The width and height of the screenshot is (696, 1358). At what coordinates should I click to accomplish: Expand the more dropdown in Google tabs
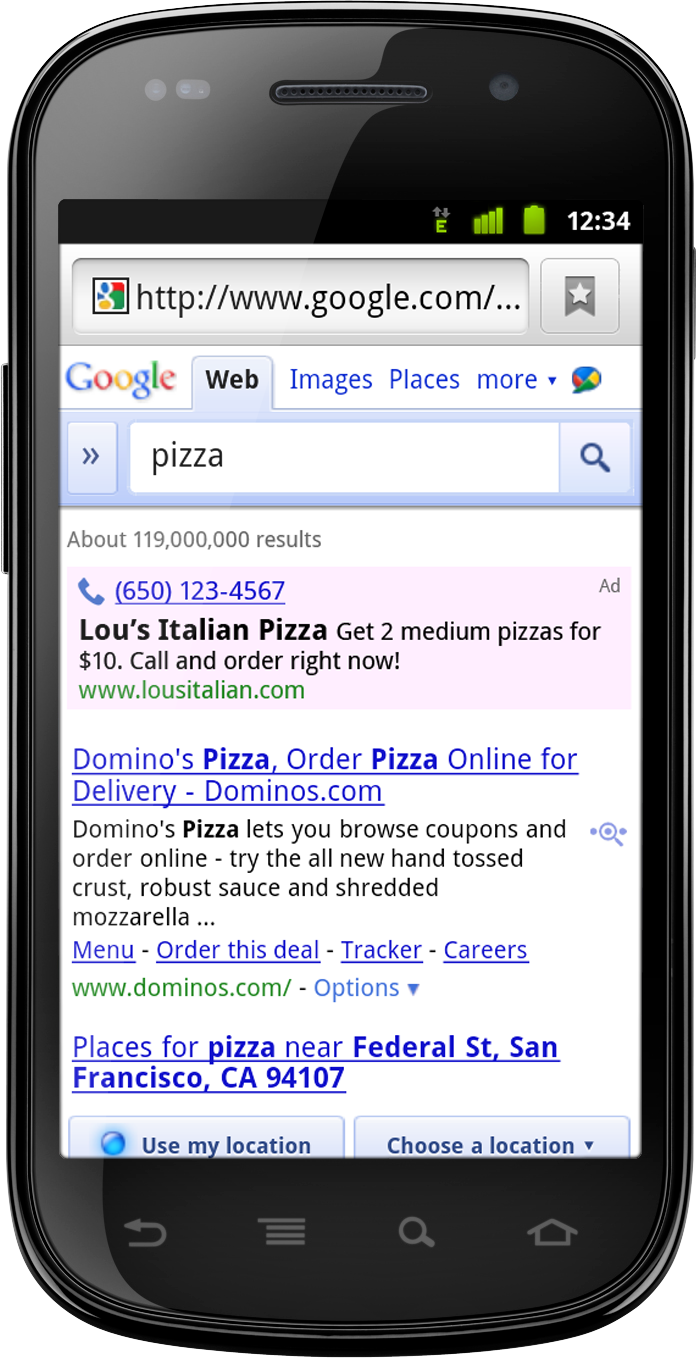(516, 380)
